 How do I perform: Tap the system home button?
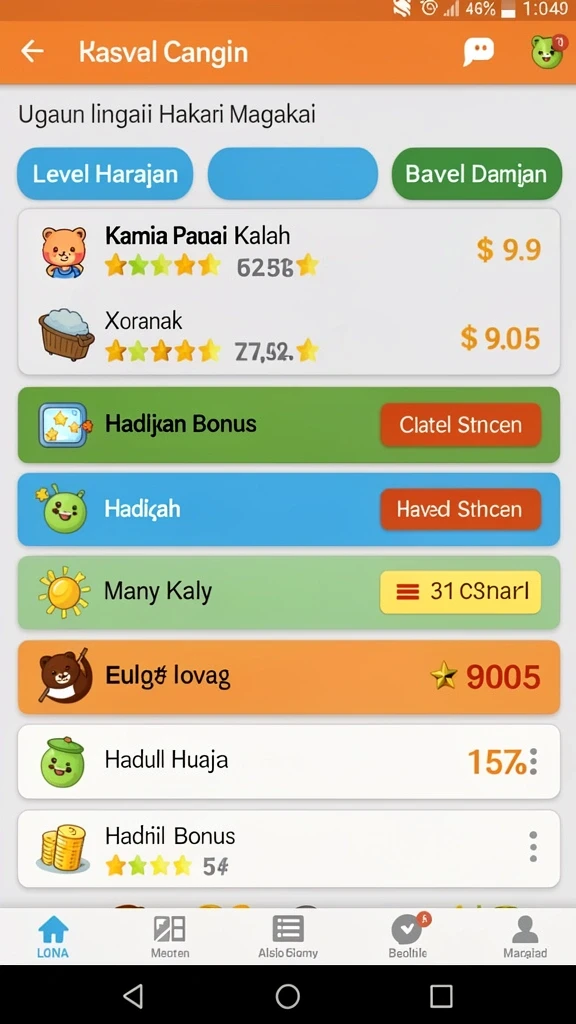click(x=287, y=997)
